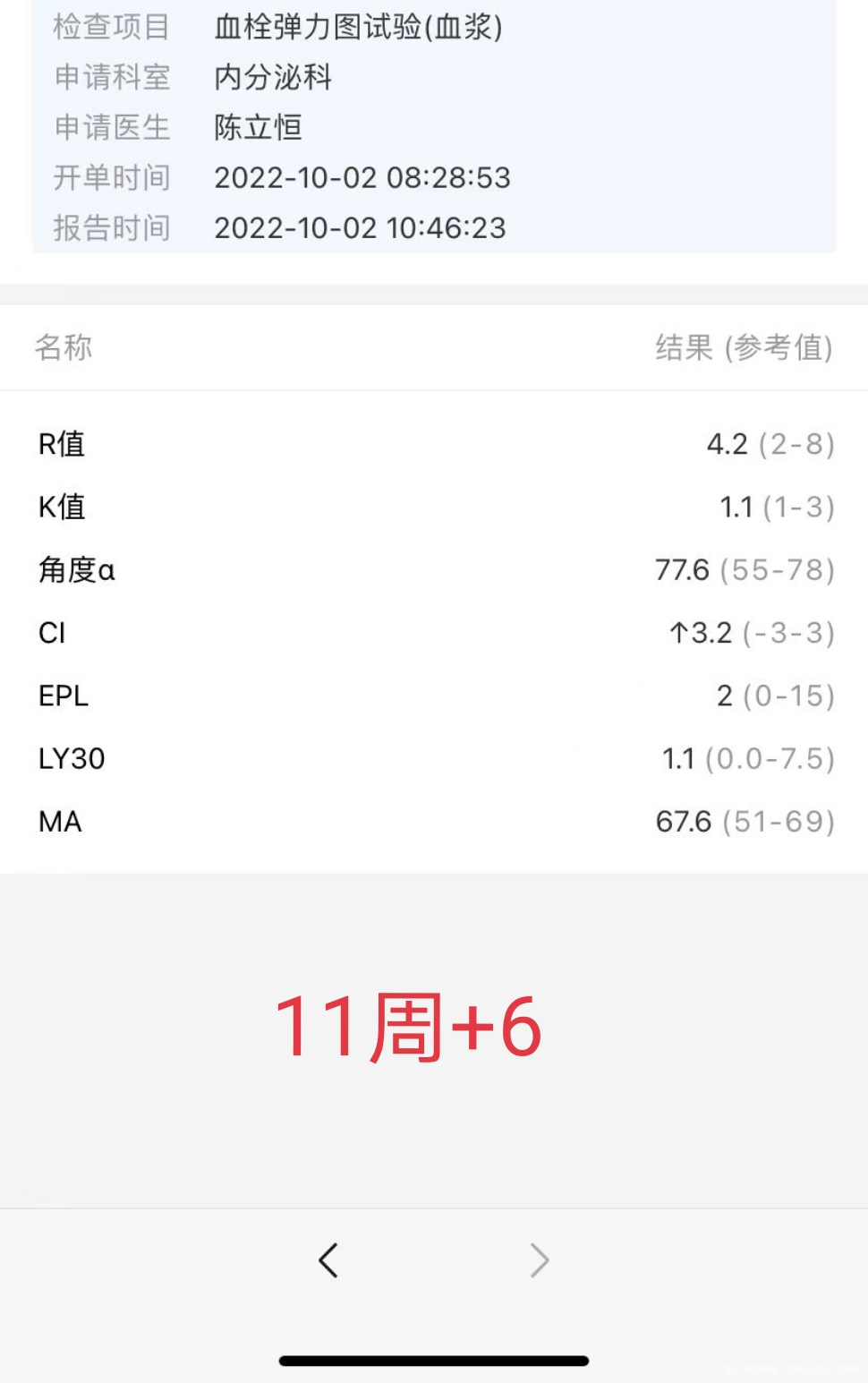868x1383 pixels.
Task: Click the doctor name 陈立恒
Action: point(257,128)
